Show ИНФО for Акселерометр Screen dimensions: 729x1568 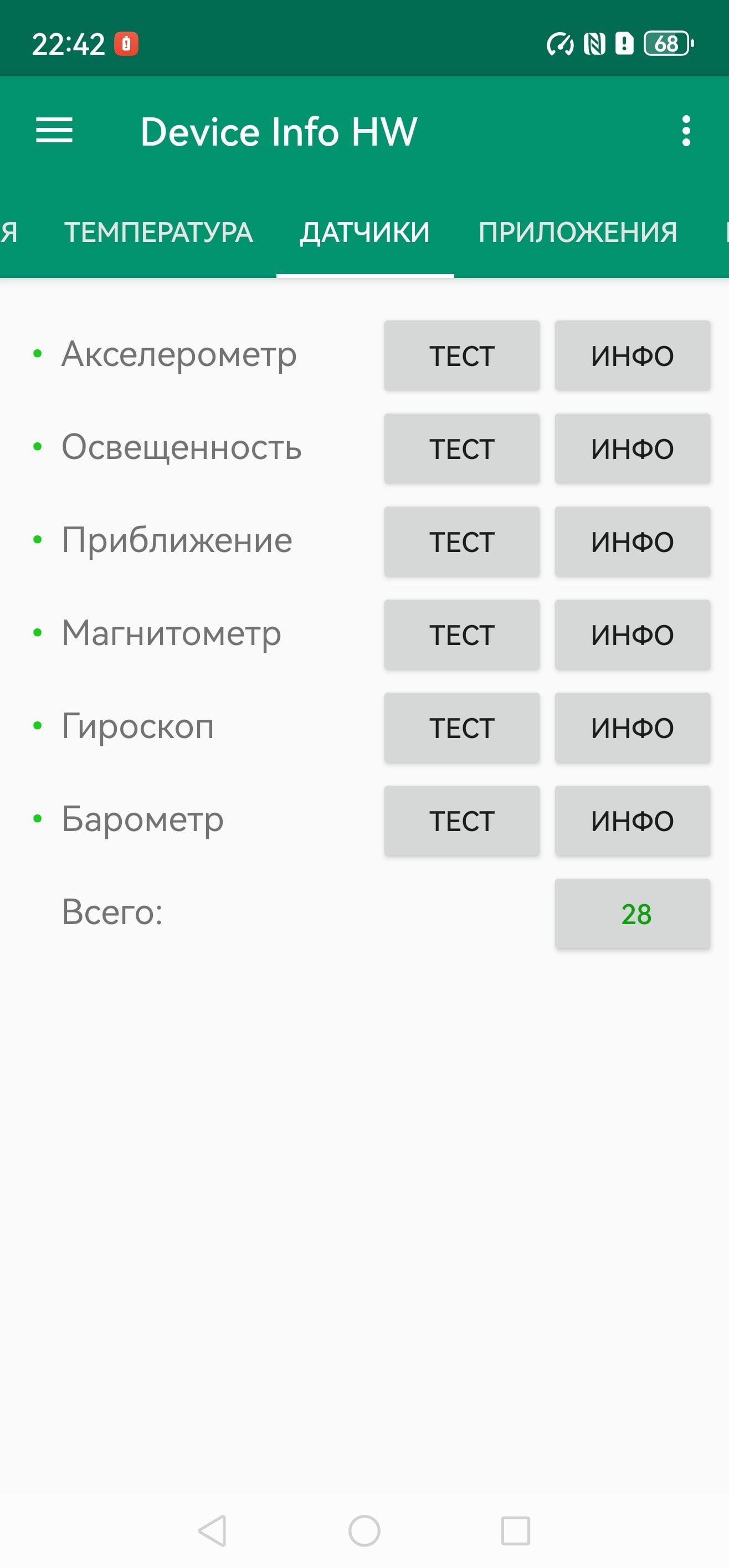pyautogui.click(x=632, y=355)
